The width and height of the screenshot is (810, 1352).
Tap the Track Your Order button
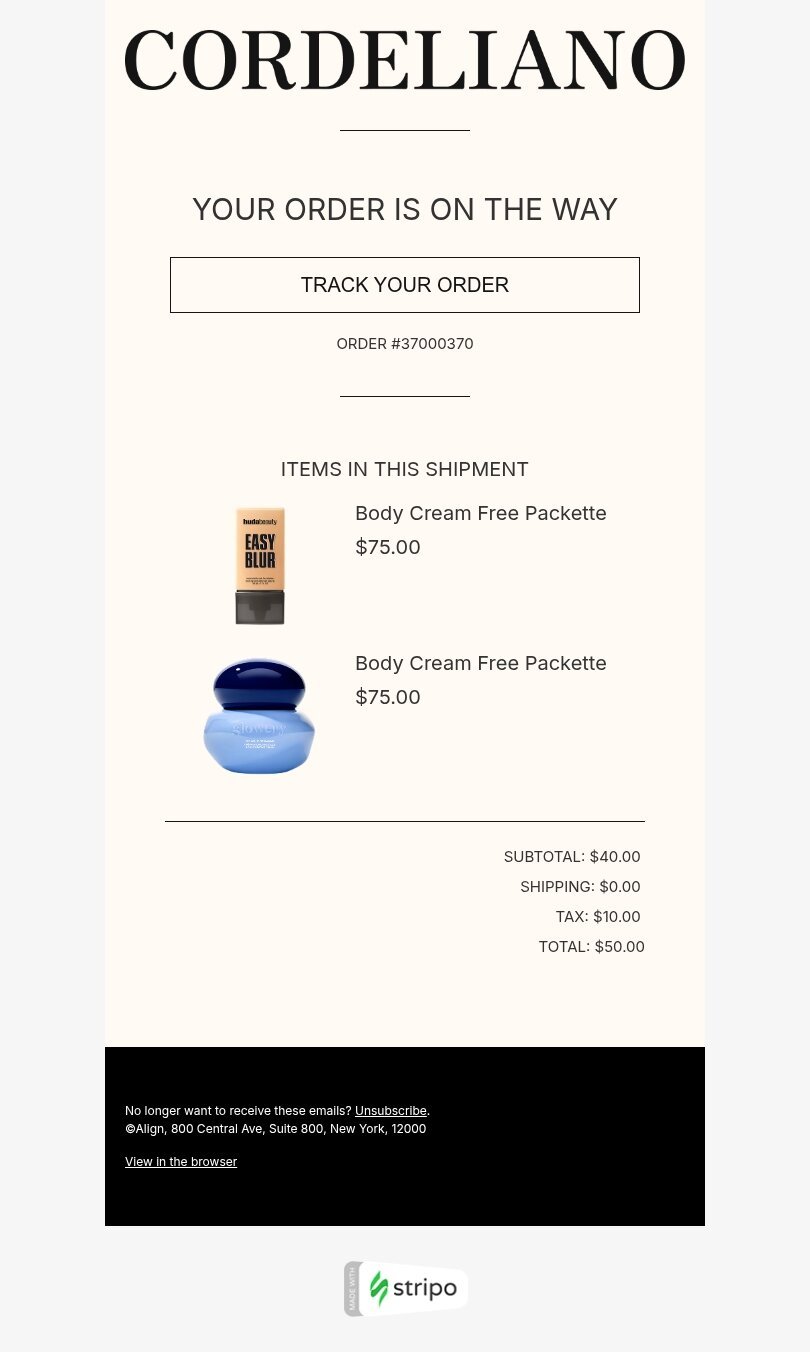coord(404,285)
